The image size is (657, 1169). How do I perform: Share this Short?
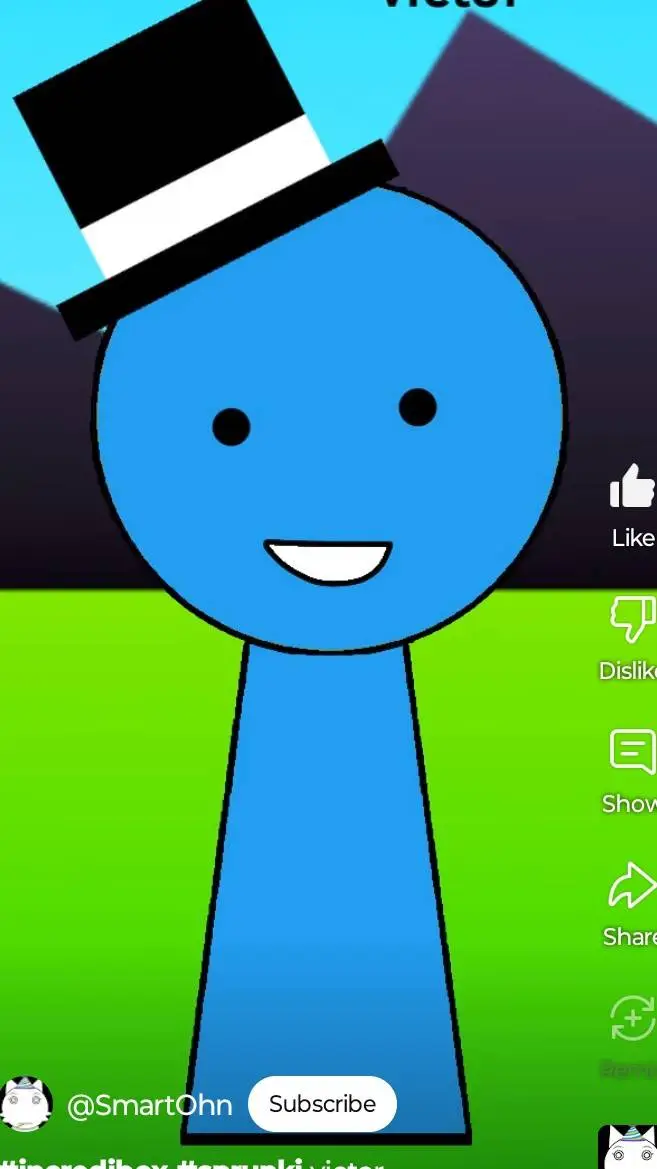(x=633, y=885)
